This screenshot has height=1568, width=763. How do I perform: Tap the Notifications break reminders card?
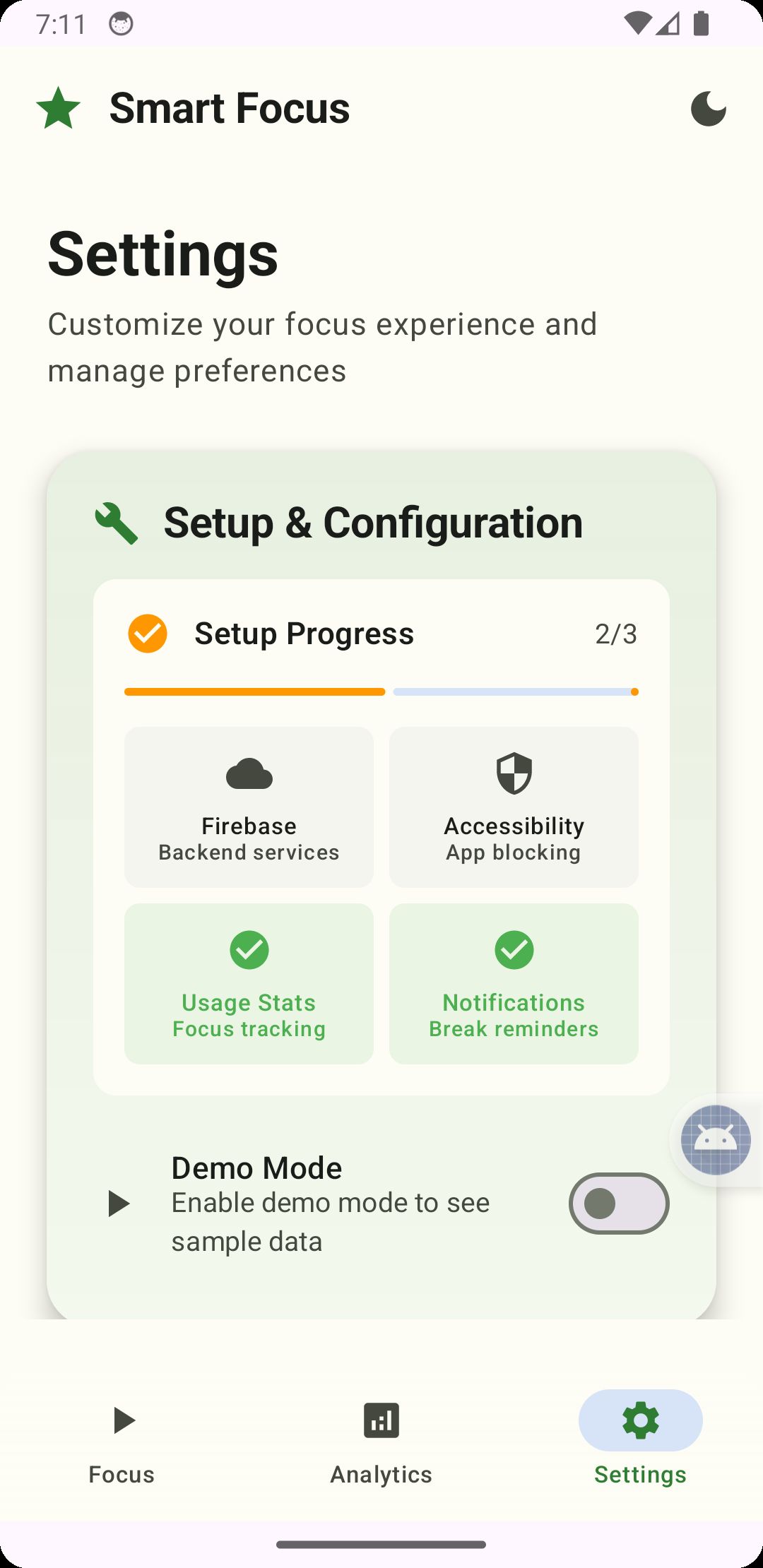pyautogui.click(x=514, y=983)
